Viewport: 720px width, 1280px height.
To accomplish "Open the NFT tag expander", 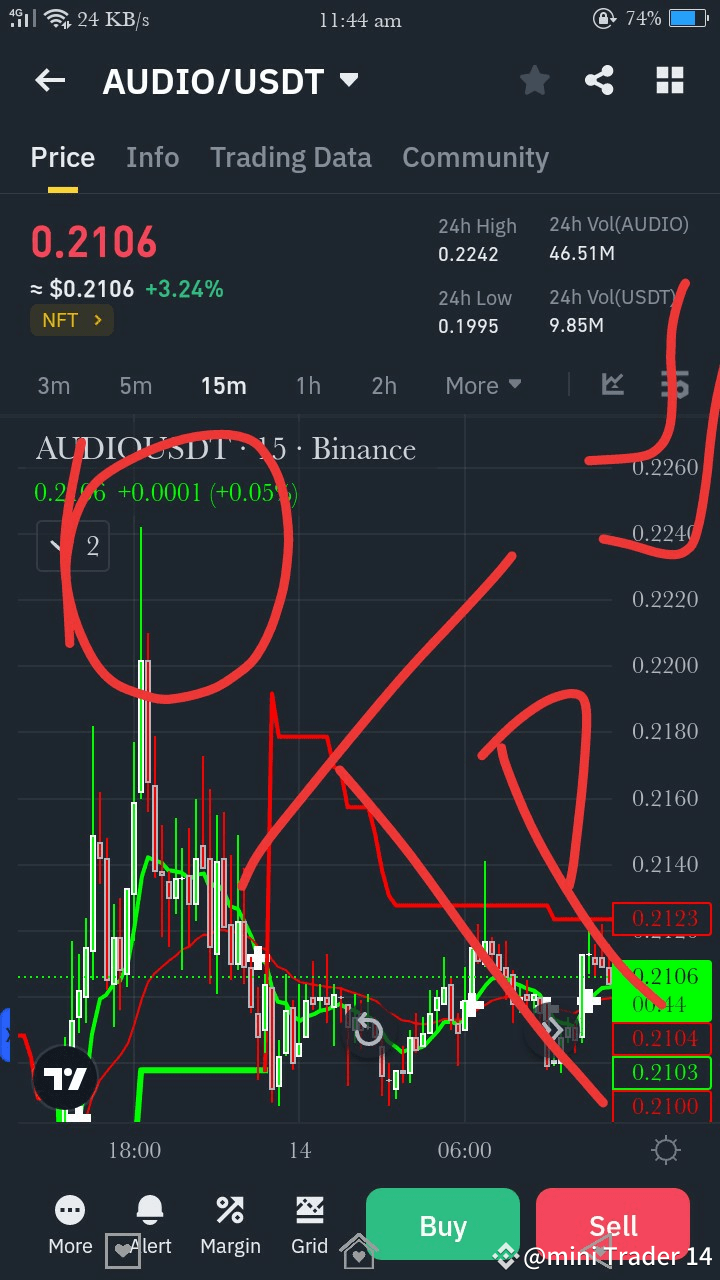I will (72, 320).
